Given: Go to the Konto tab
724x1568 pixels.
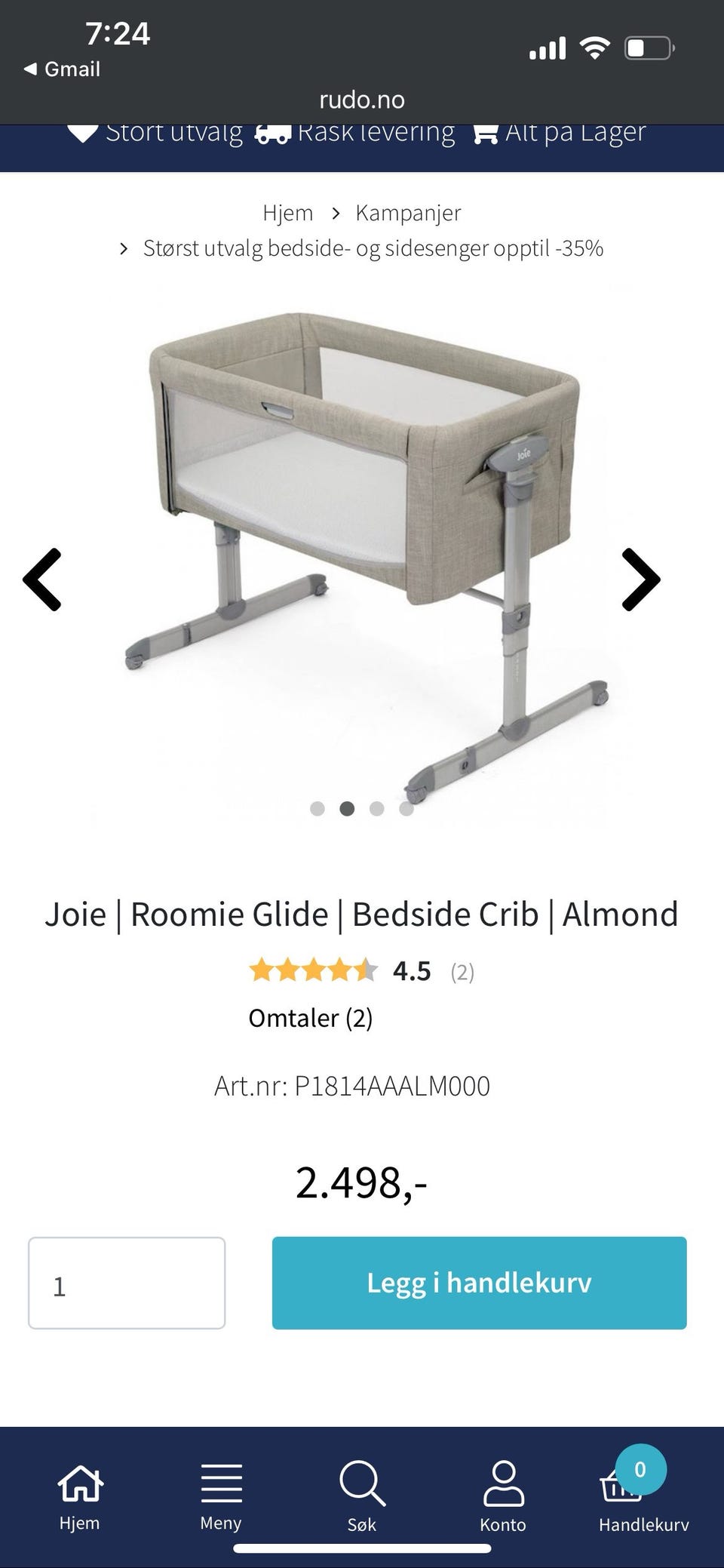Looking at the screenshot, I should (x=503, y=1497).
